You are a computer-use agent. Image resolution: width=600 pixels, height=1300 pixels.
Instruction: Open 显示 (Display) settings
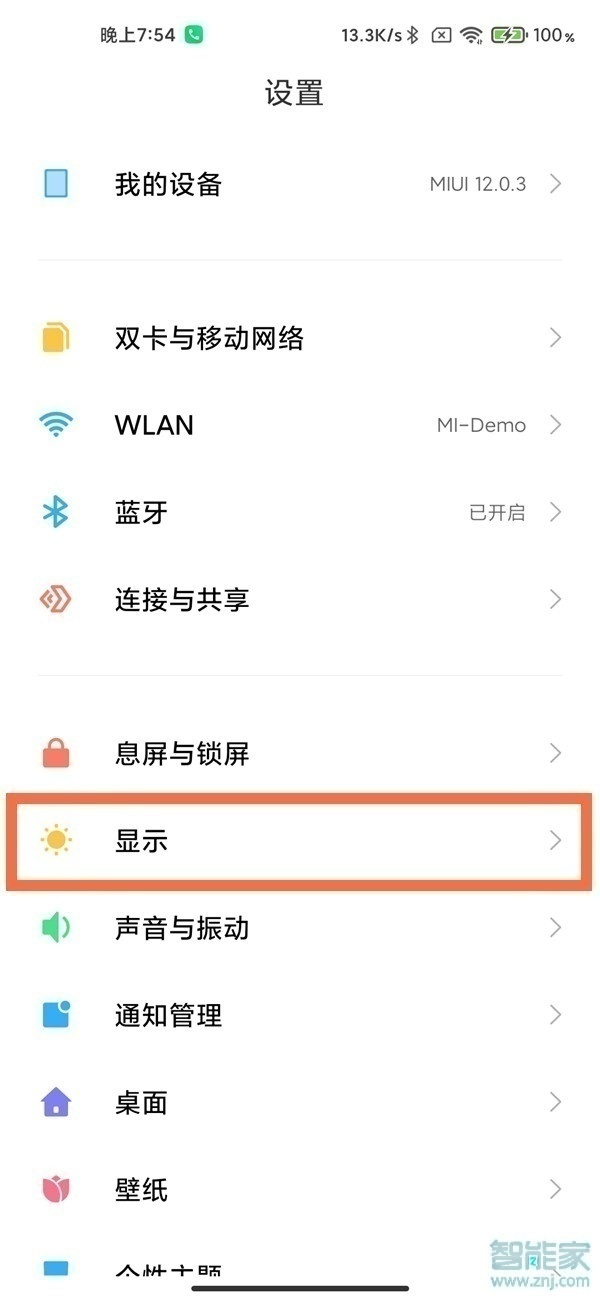tap(300, 841)
